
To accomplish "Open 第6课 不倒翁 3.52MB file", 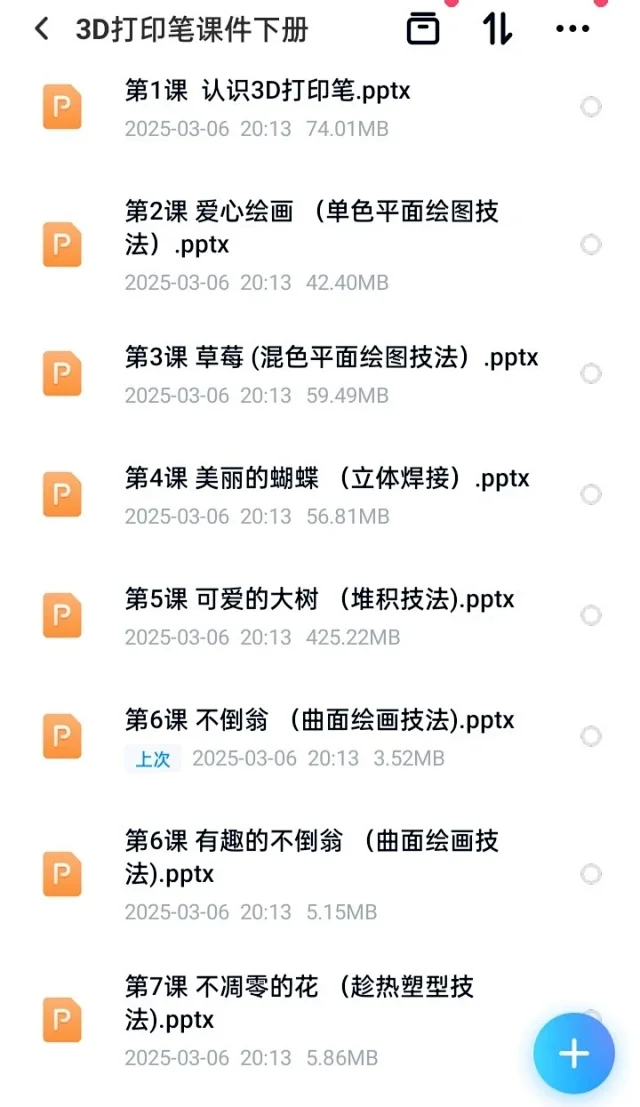I will click(x=320, y=736).
